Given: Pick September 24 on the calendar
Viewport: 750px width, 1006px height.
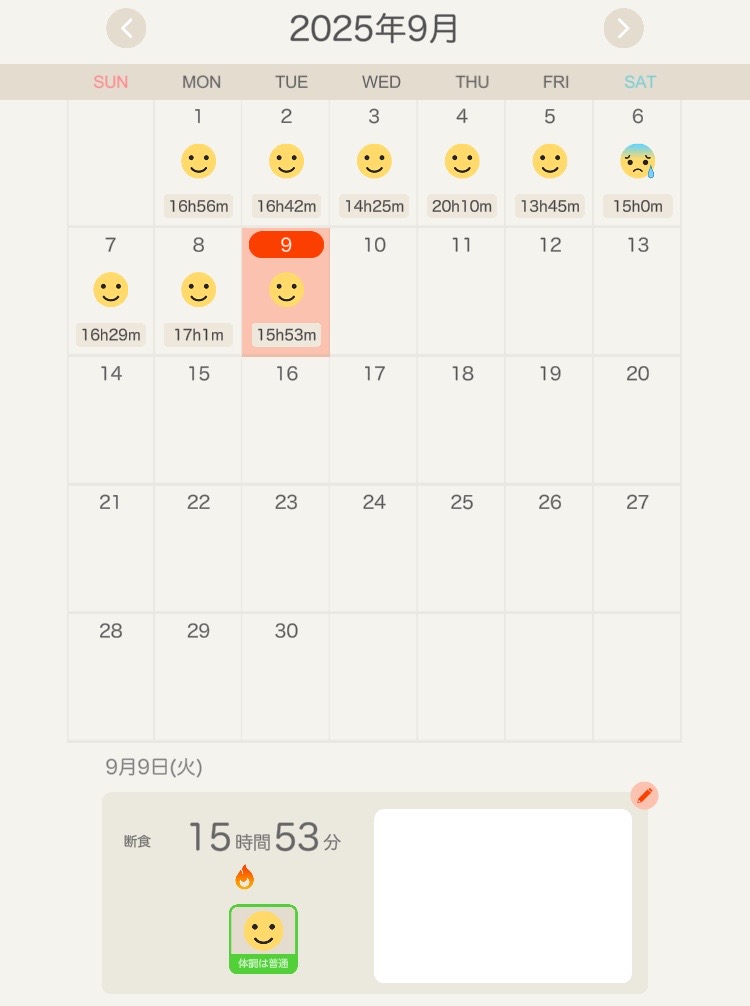Looking at the screenshot, I should 374,548.
